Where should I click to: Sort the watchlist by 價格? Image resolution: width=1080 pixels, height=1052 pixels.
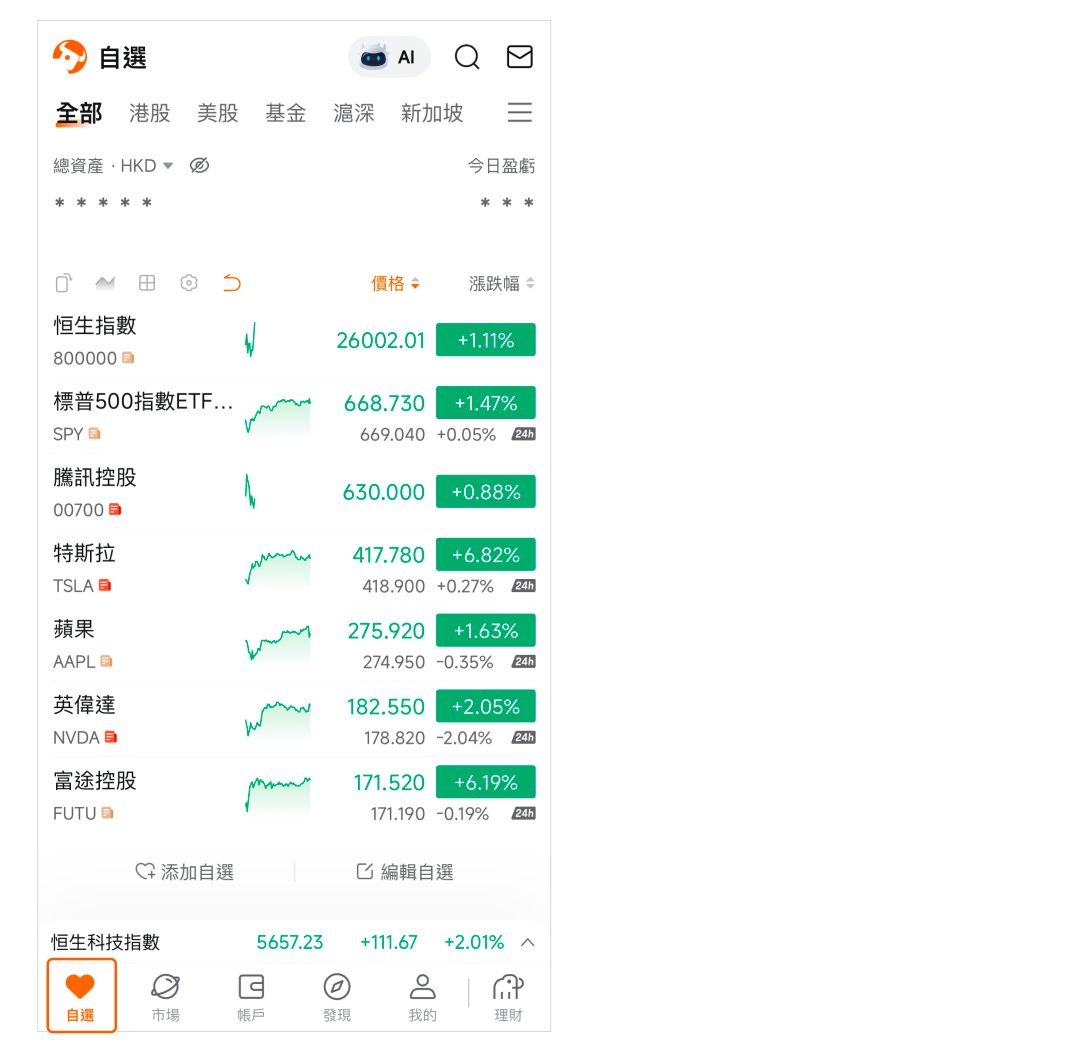coord(395,284)
